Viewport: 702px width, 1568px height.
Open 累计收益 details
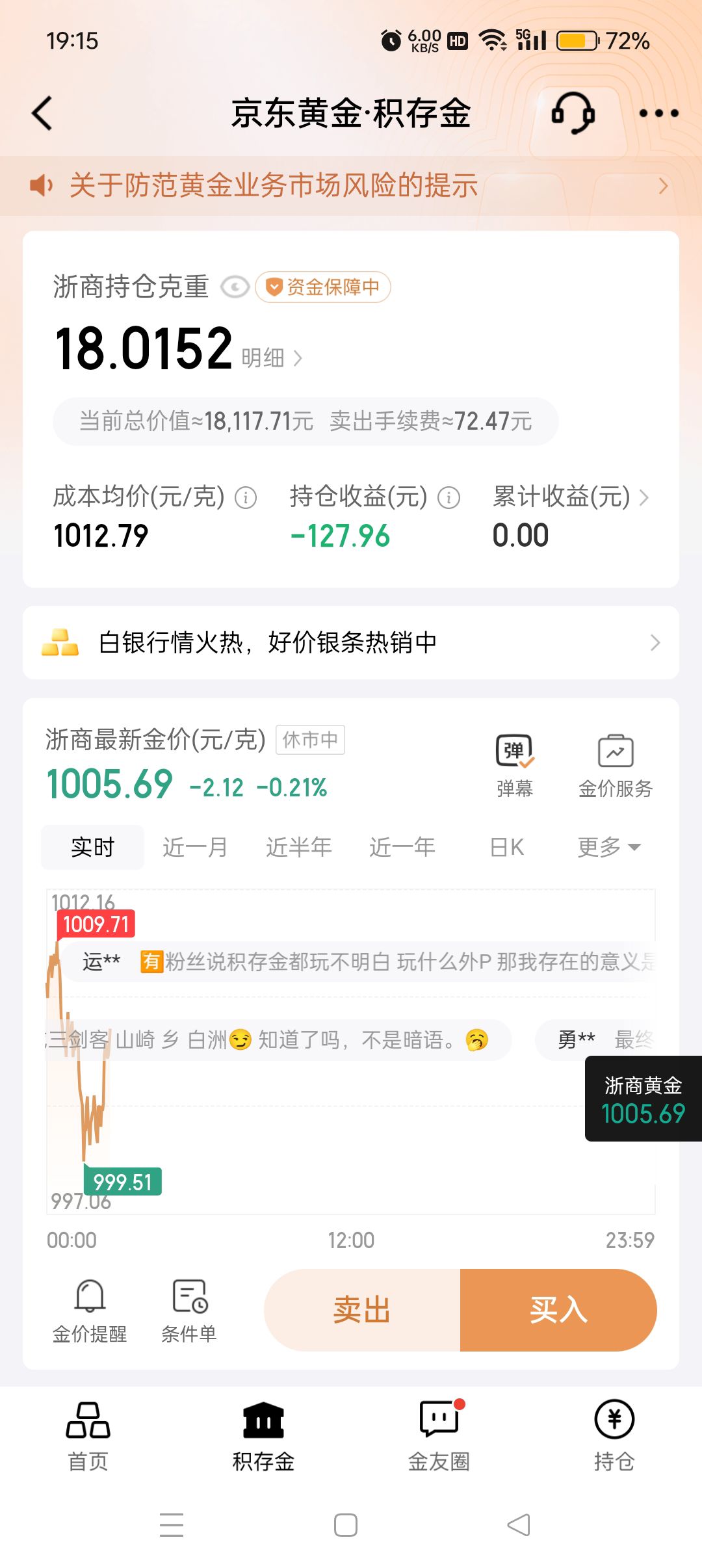point(571,497)
